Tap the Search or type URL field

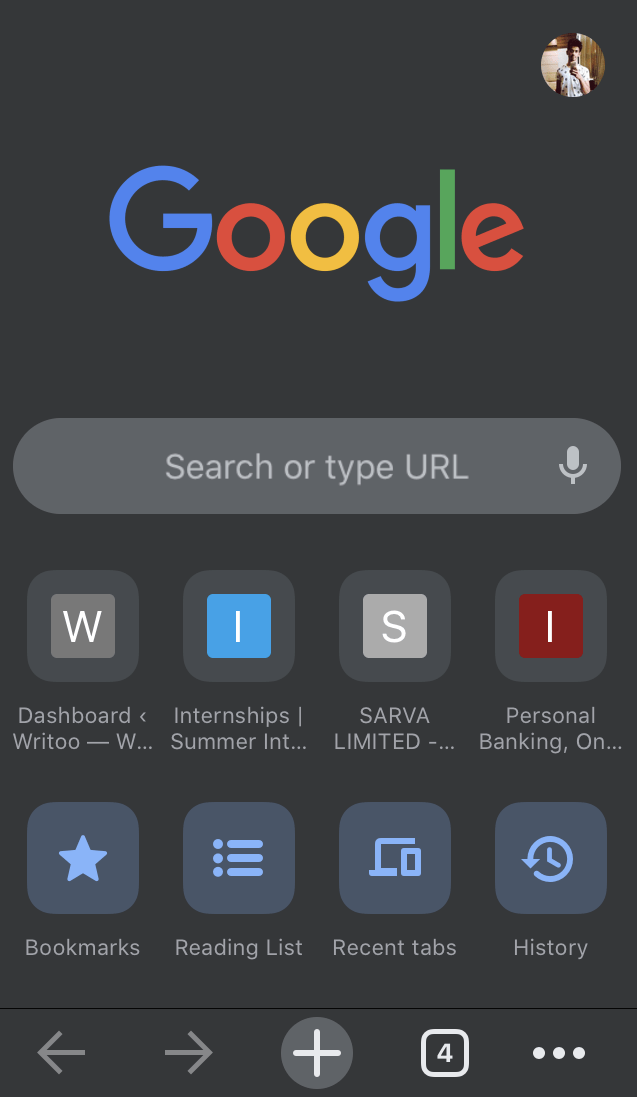tap(300, 466)
